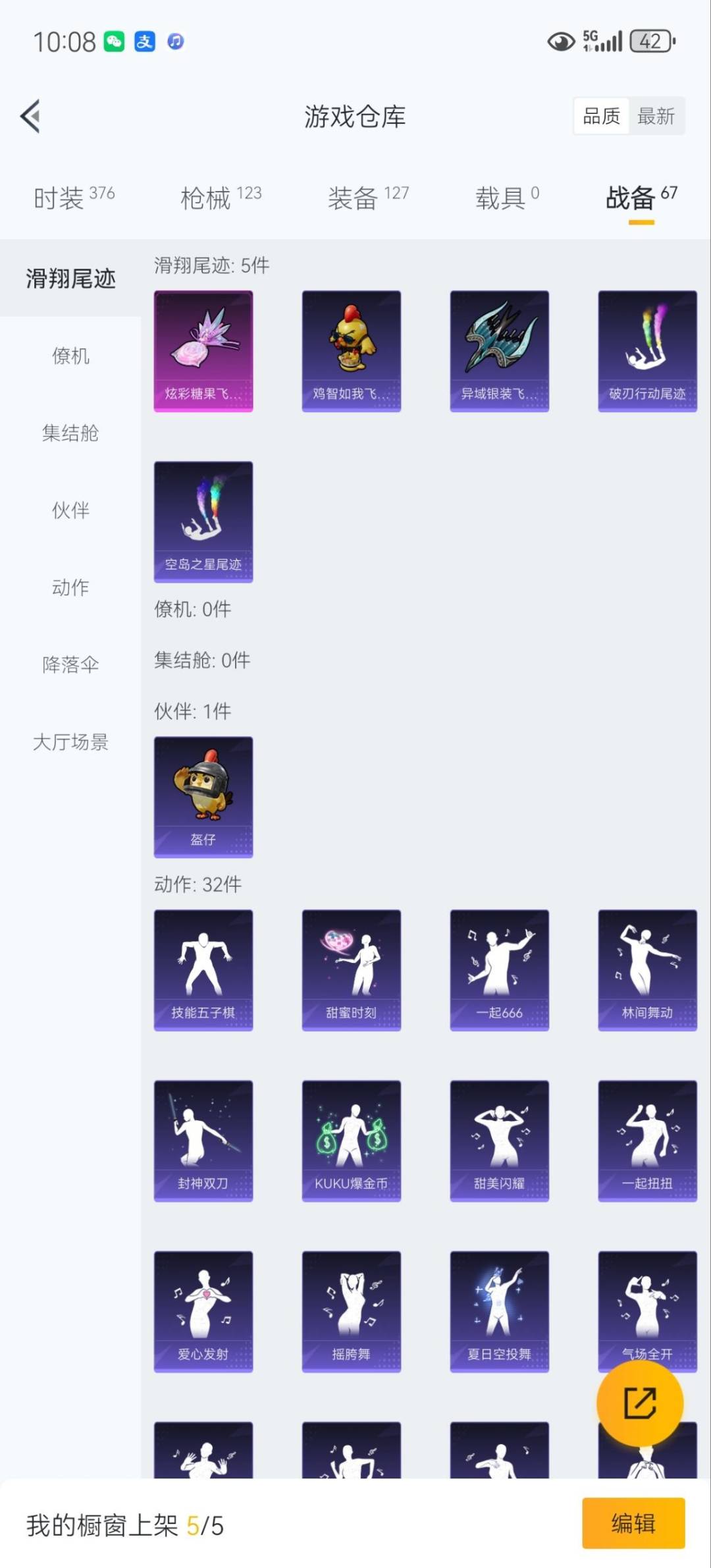Tap the music app icon in the status bar
This screenshot has width=711, height=1568.
[174, 41]
